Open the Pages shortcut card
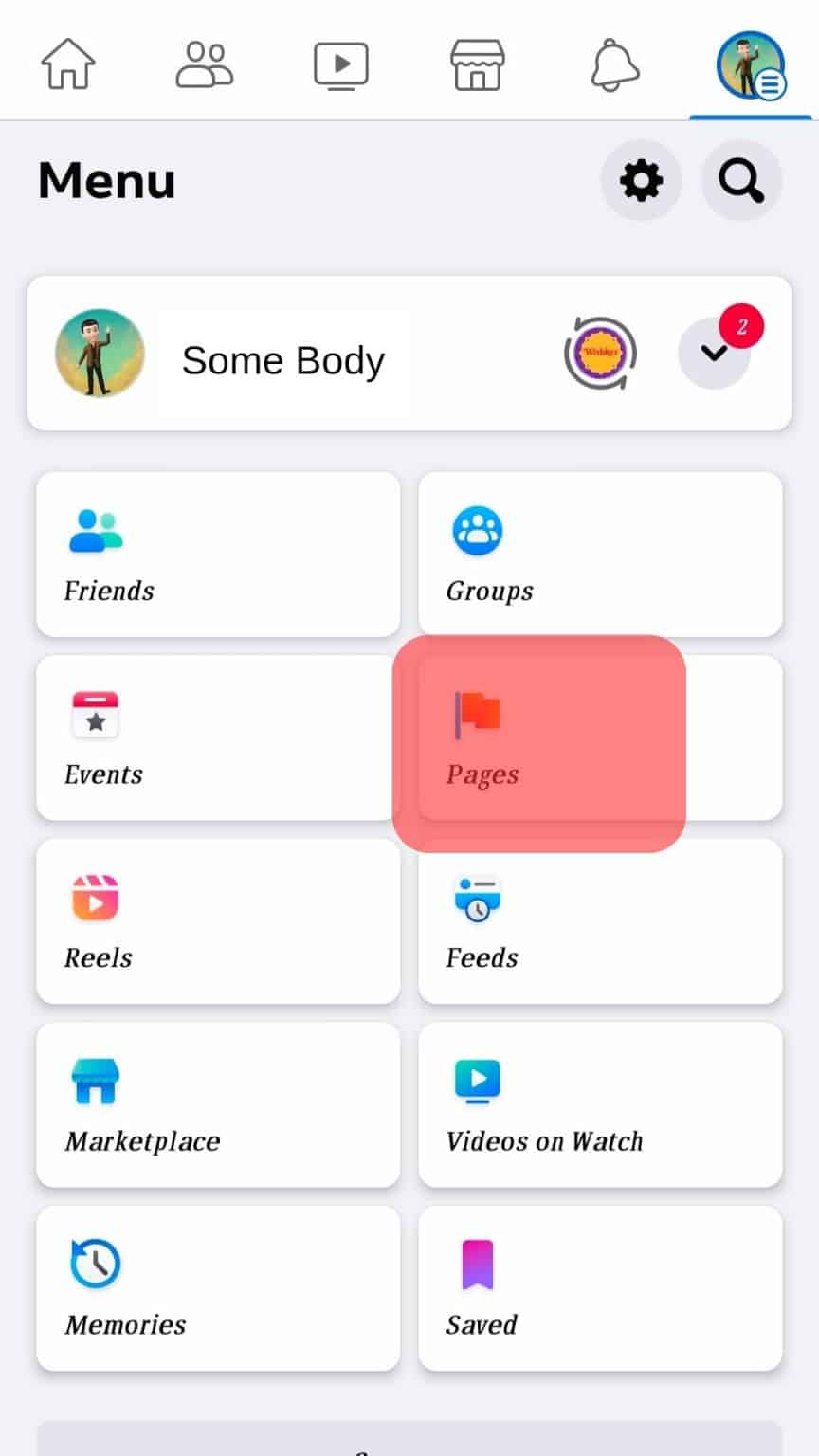Screen dimensions: 819x1456 coord(600,737)
